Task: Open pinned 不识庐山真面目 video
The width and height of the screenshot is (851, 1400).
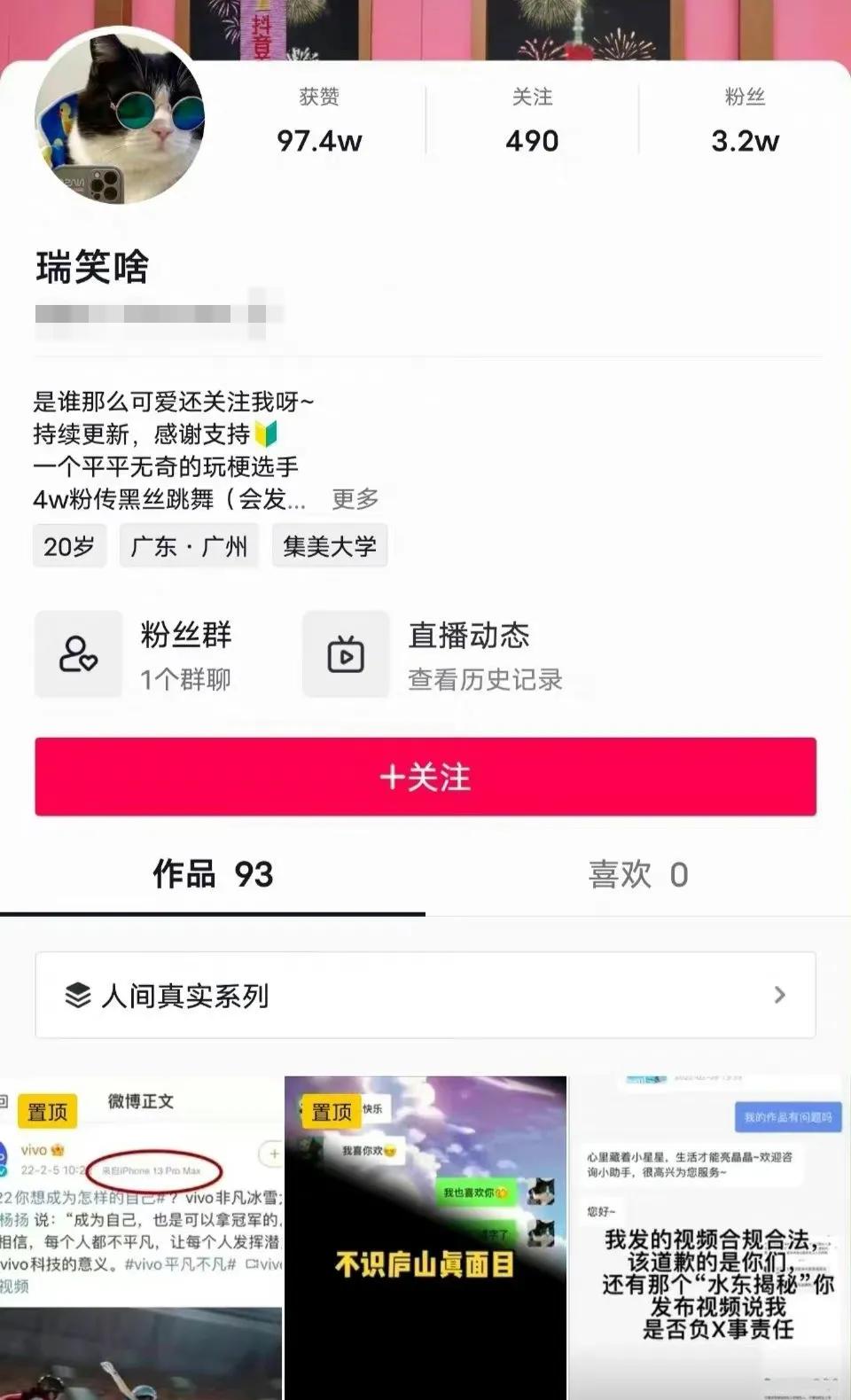Action: (425, 1237)
